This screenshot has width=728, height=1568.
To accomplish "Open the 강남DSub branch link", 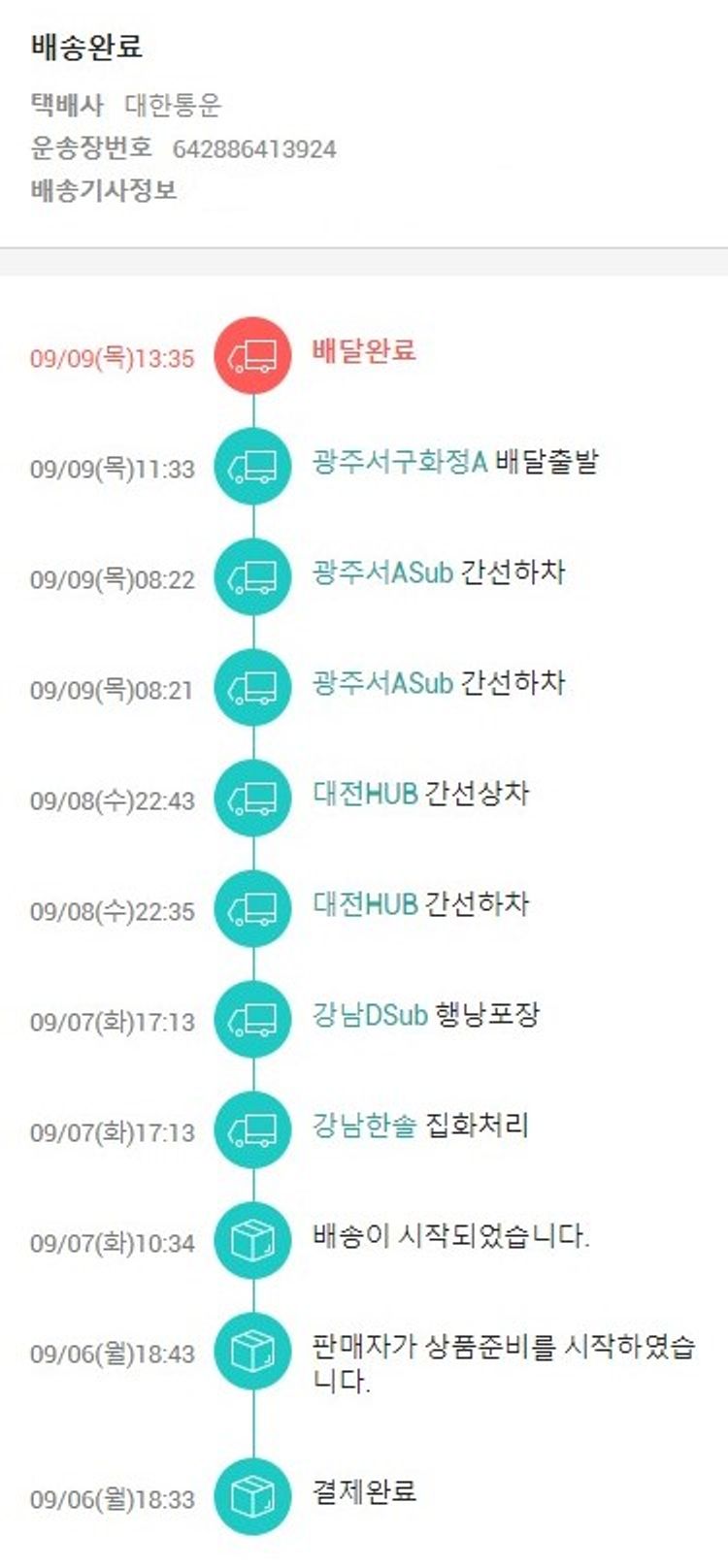I will pos(370,1014).
